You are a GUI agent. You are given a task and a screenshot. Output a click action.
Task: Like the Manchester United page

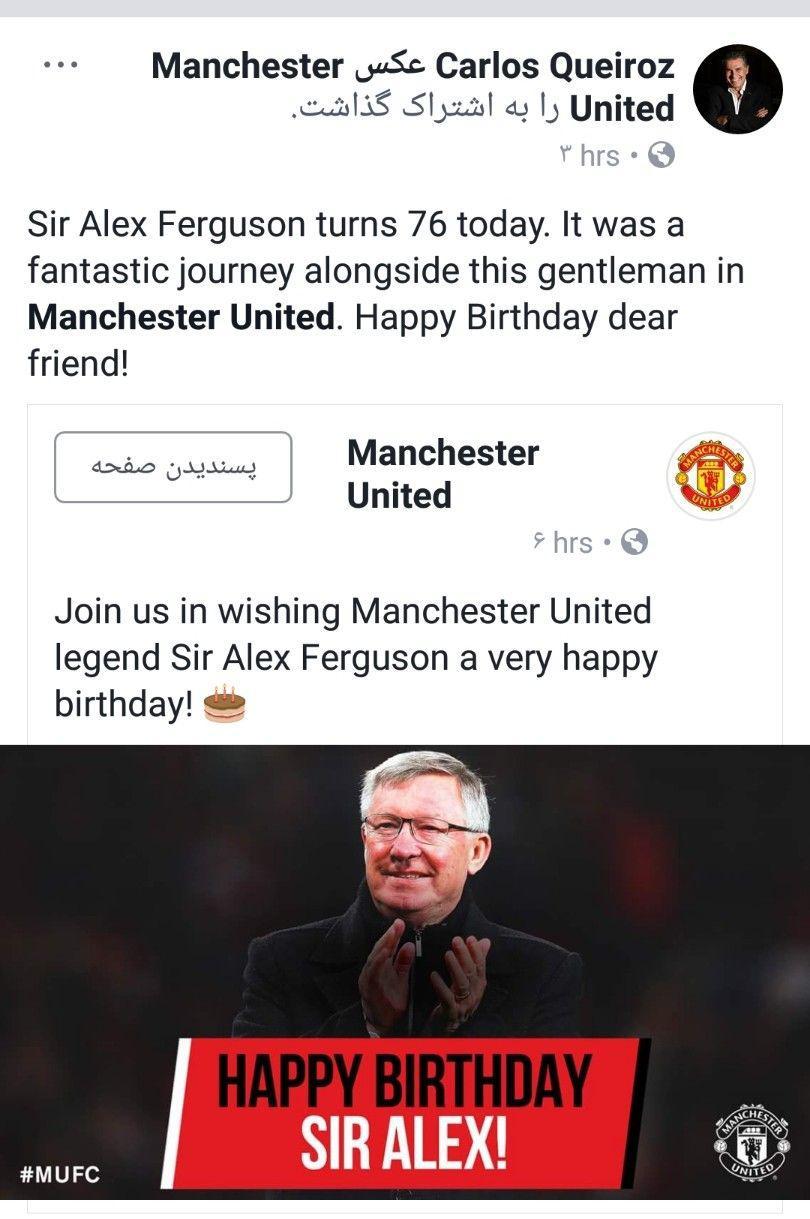(173, 467)
